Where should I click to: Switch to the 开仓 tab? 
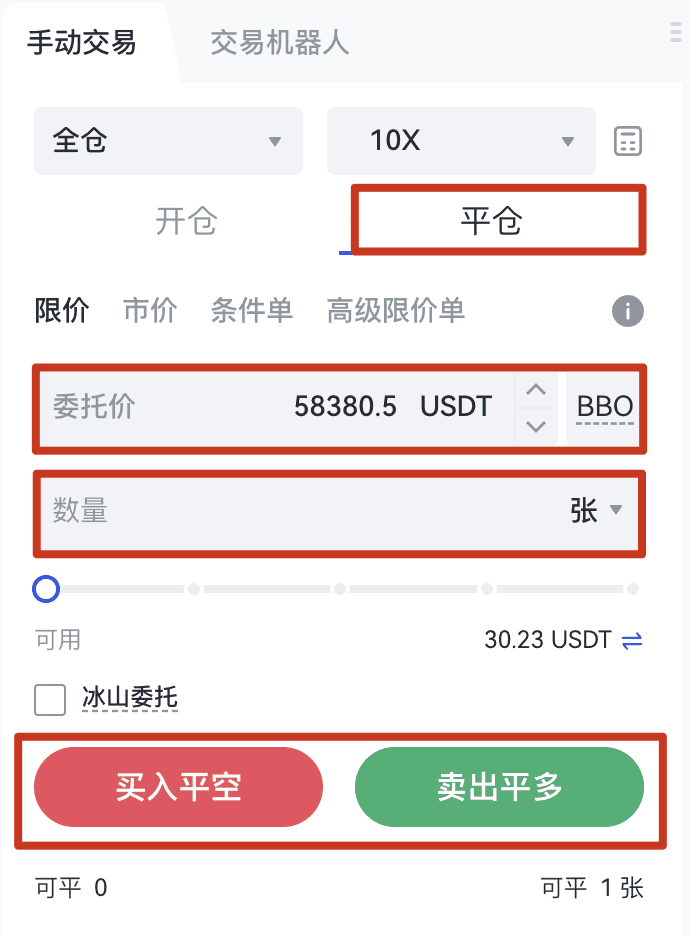click(186, 221)
